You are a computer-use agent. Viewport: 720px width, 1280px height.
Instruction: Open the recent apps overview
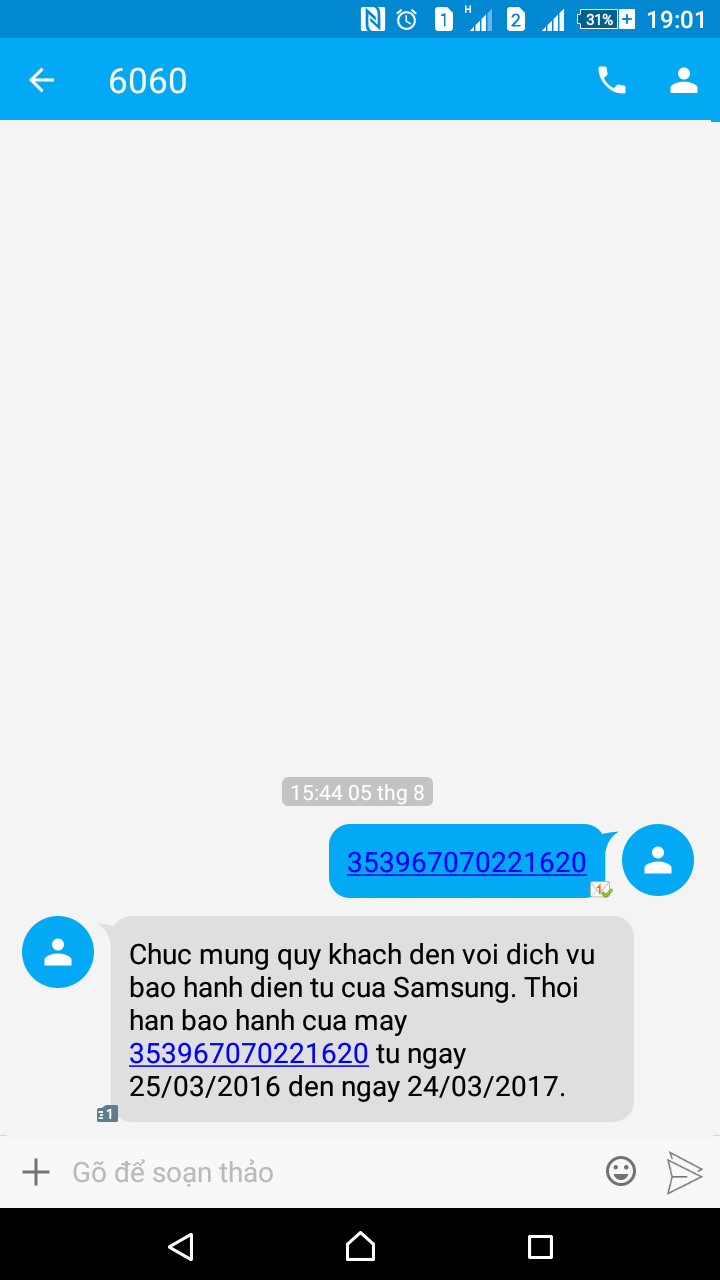(x=540, y=1246)
